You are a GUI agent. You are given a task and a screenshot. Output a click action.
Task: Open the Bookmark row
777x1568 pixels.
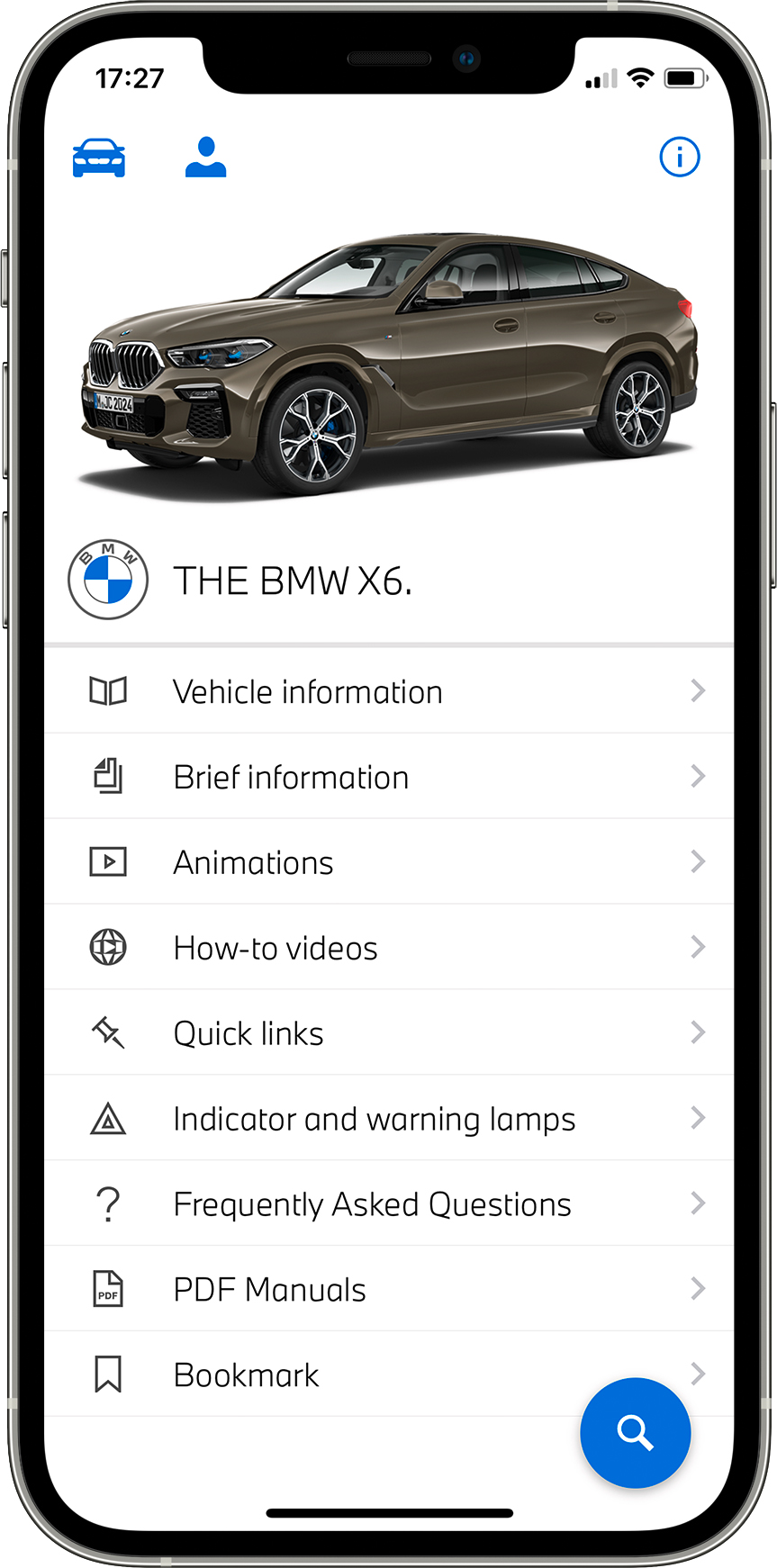click(x=315, y=1374)
